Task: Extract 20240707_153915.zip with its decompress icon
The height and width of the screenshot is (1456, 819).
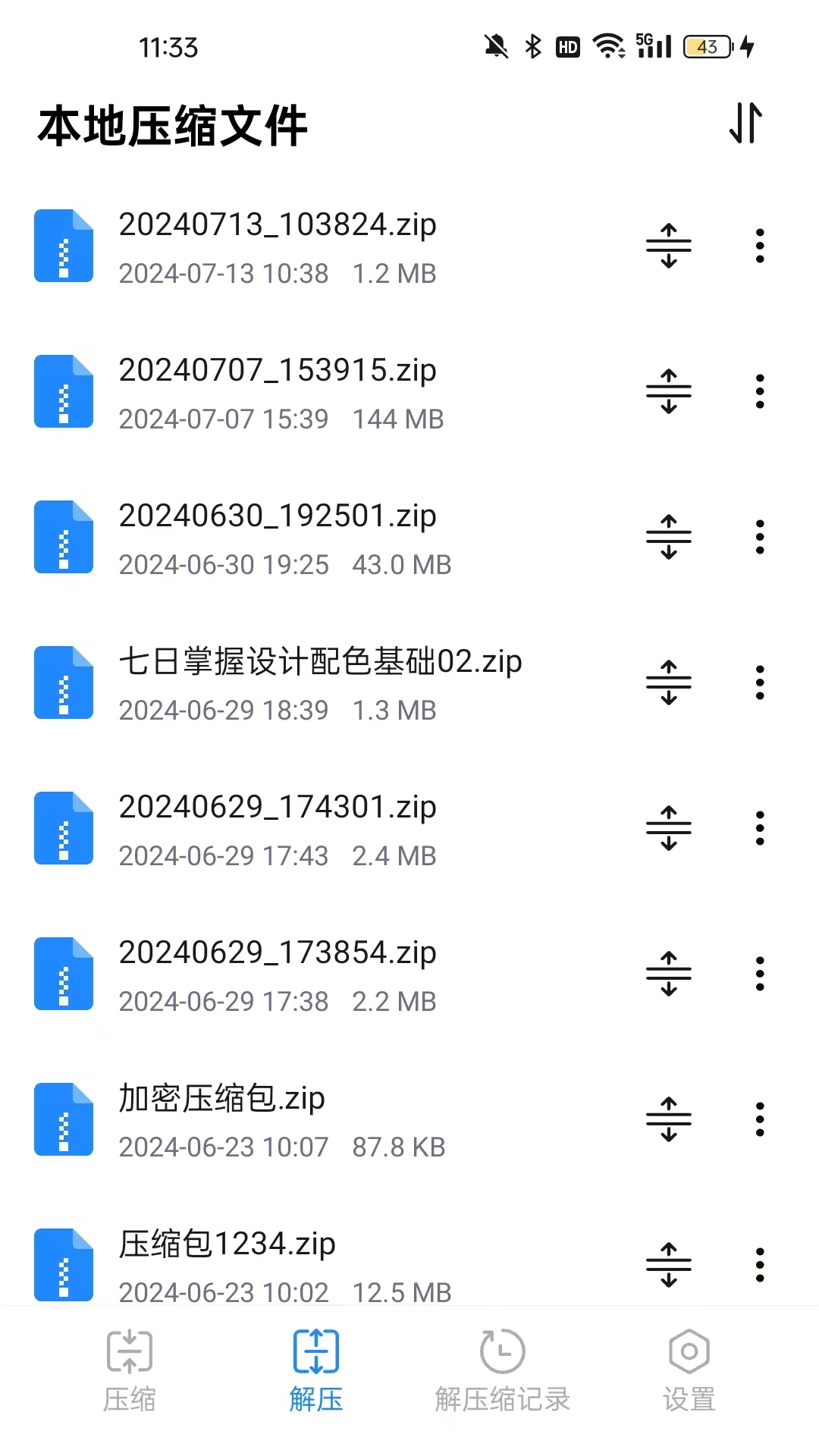Action: pos(668,392)
